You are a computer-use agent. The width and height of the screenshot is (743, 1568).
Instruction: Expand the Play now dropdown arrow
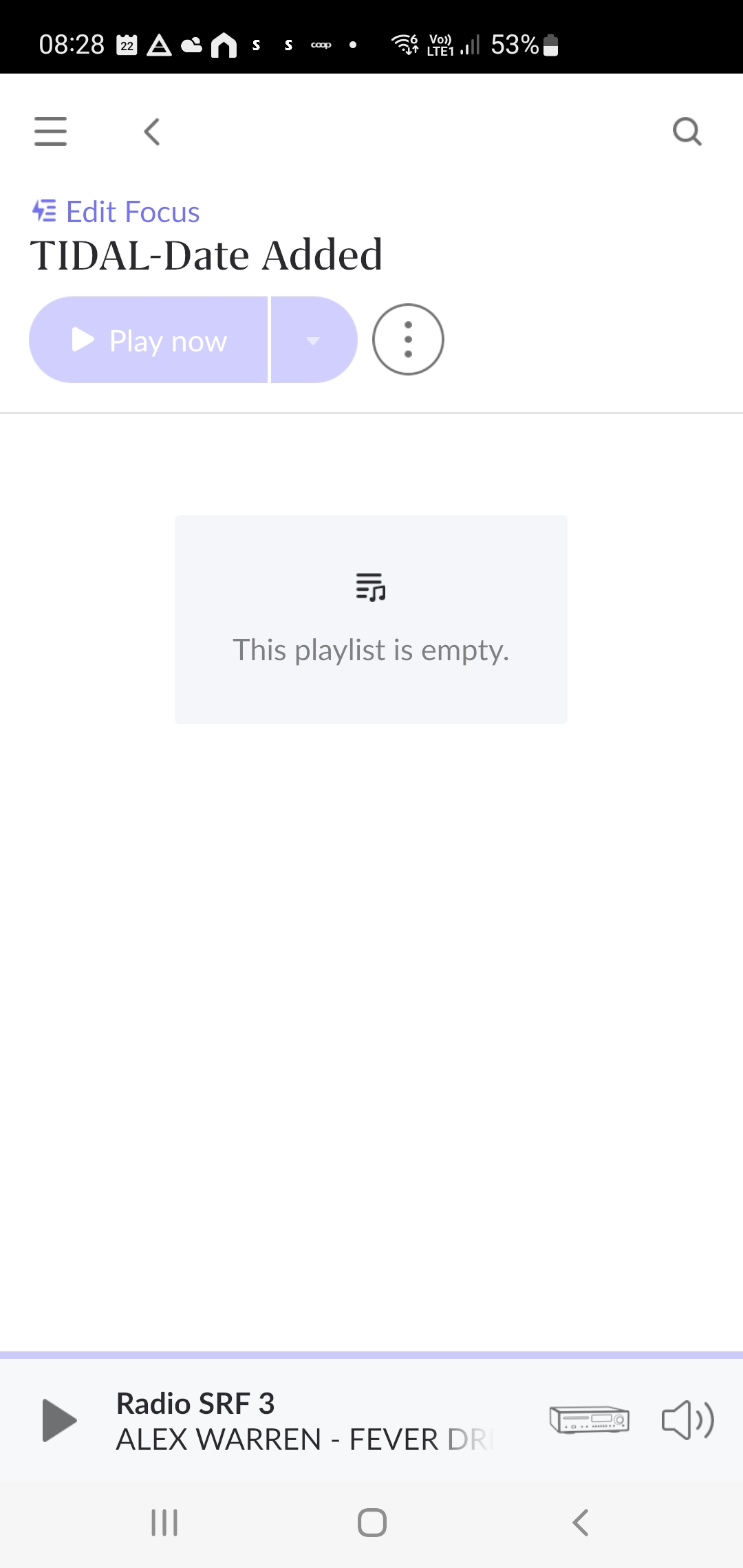pos(314,340)
